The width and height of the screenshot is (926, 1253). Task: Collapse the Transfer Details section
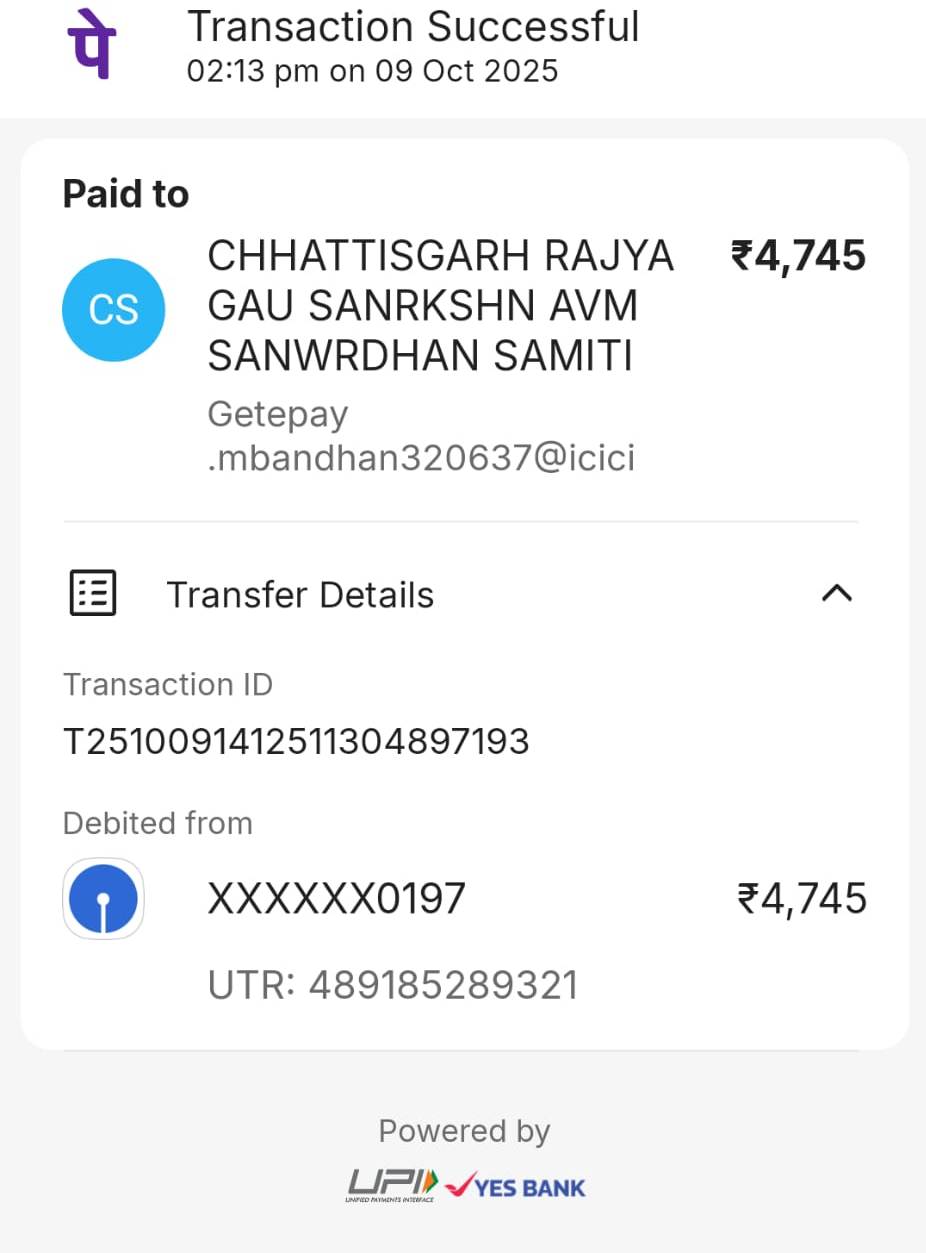(x=836, y=593)
